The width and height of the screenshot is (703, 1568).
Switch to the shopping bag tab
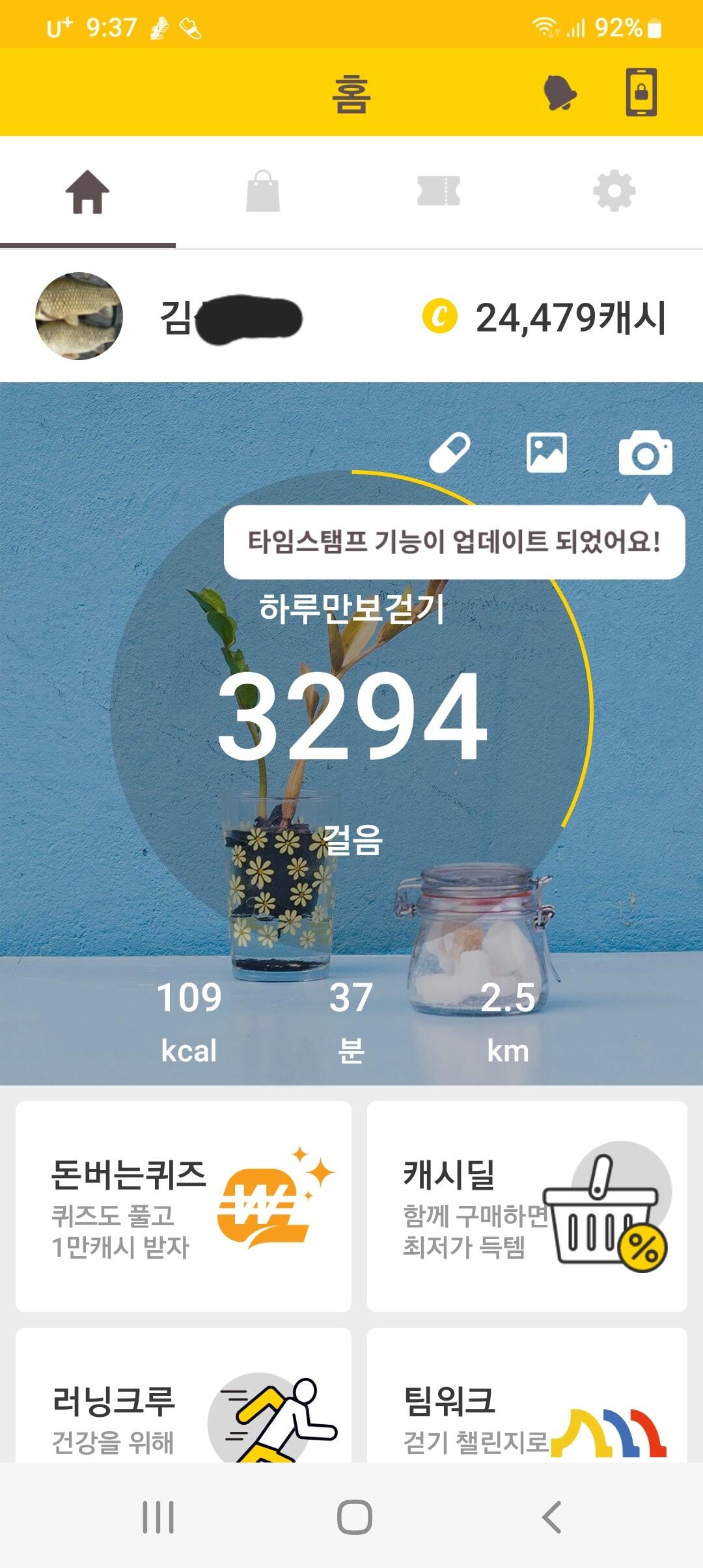click(x=263, y=191)
